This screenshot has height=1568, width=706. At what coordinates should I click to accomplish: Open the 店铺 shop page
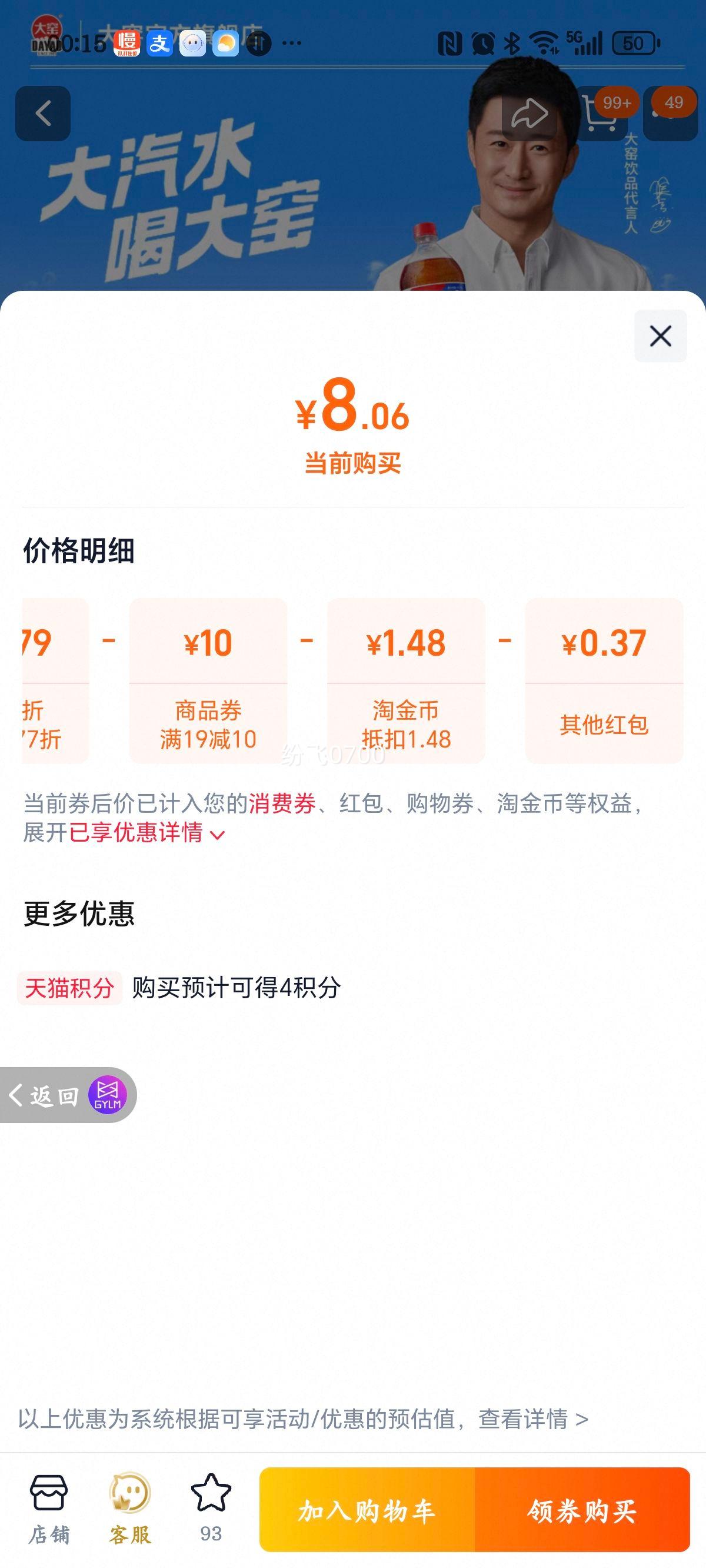point(49,1509)
